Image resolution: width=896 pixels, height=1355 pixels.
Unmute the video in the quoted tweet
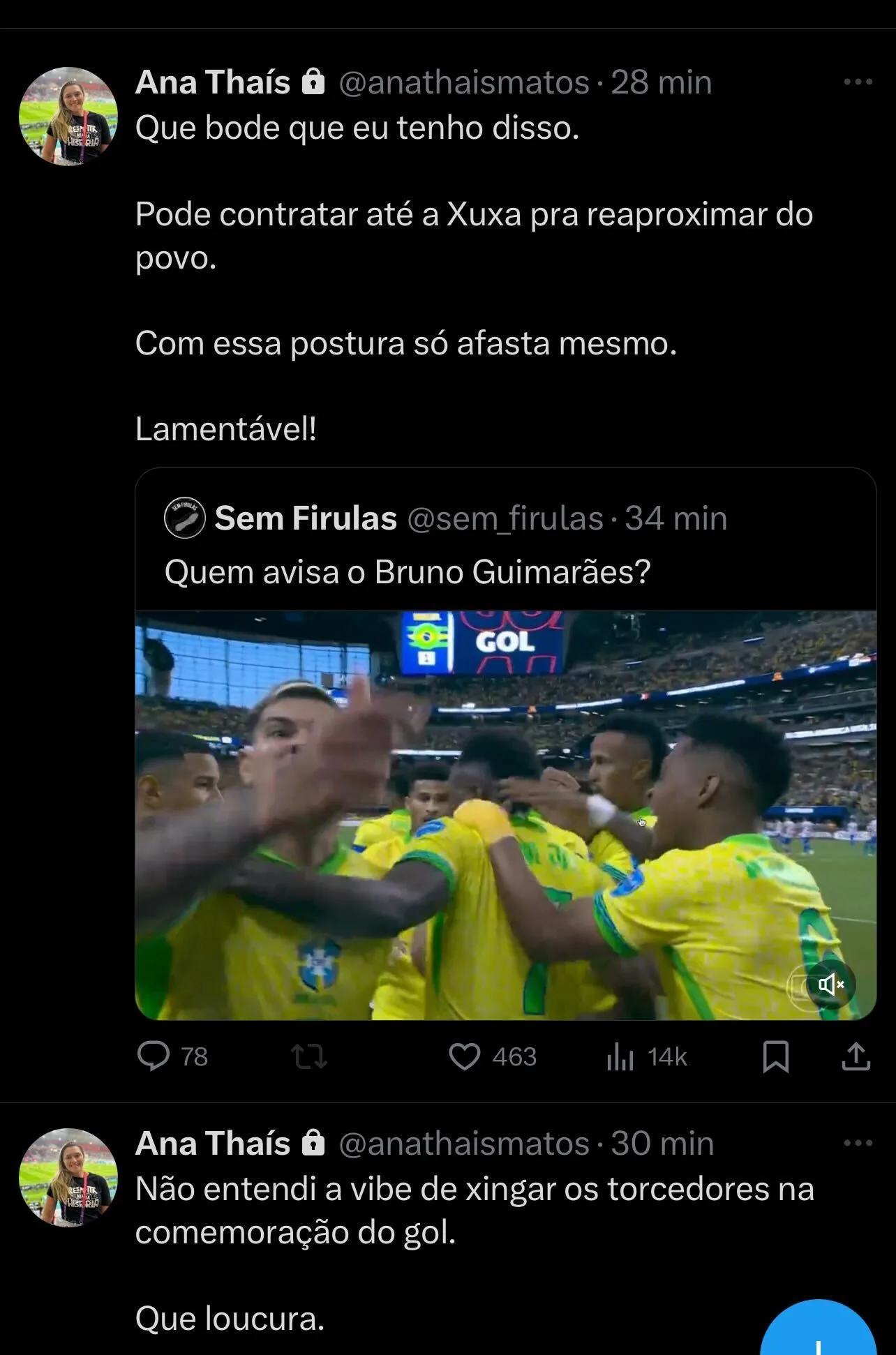coord(830,984)
